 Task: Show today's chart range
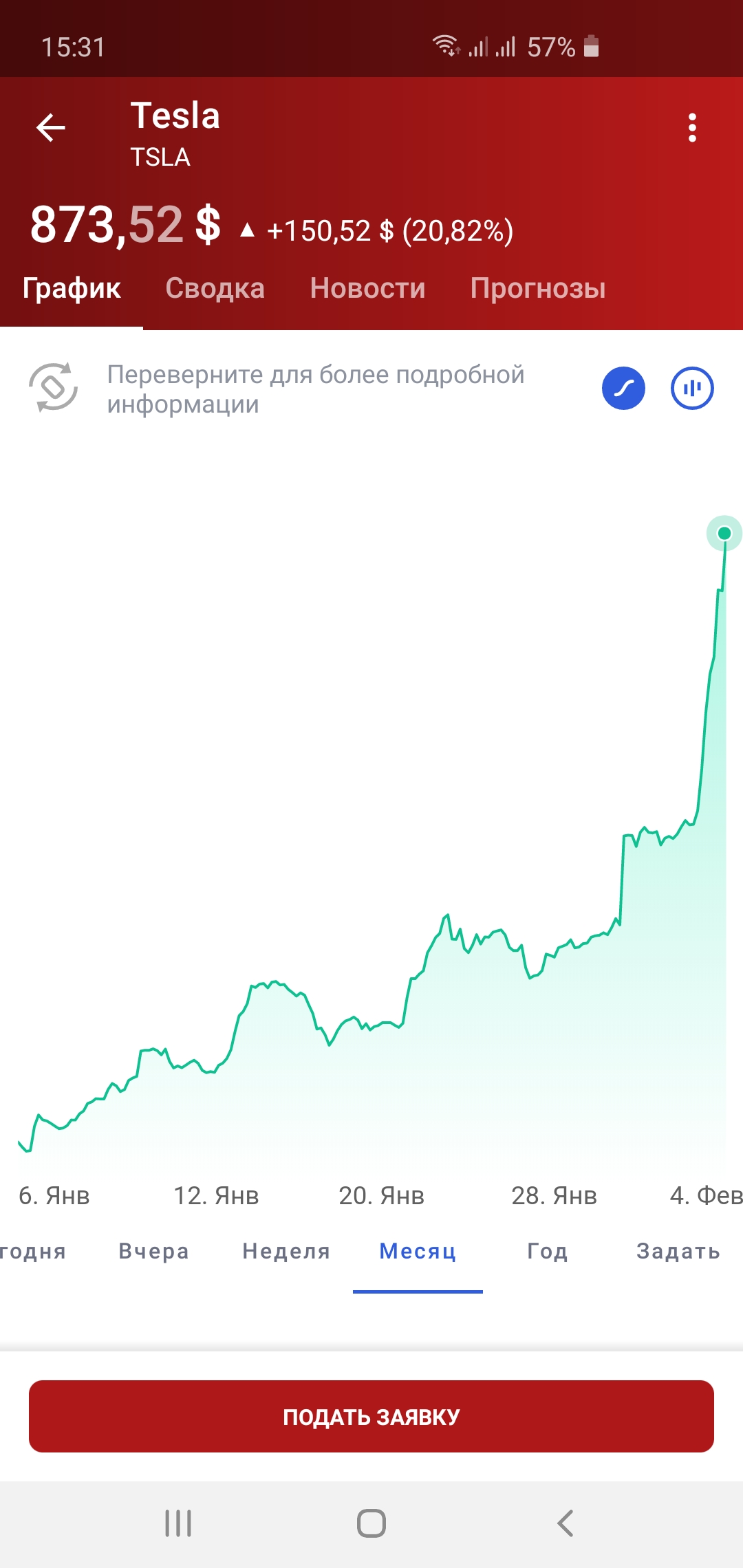(x=31, y=1251)
